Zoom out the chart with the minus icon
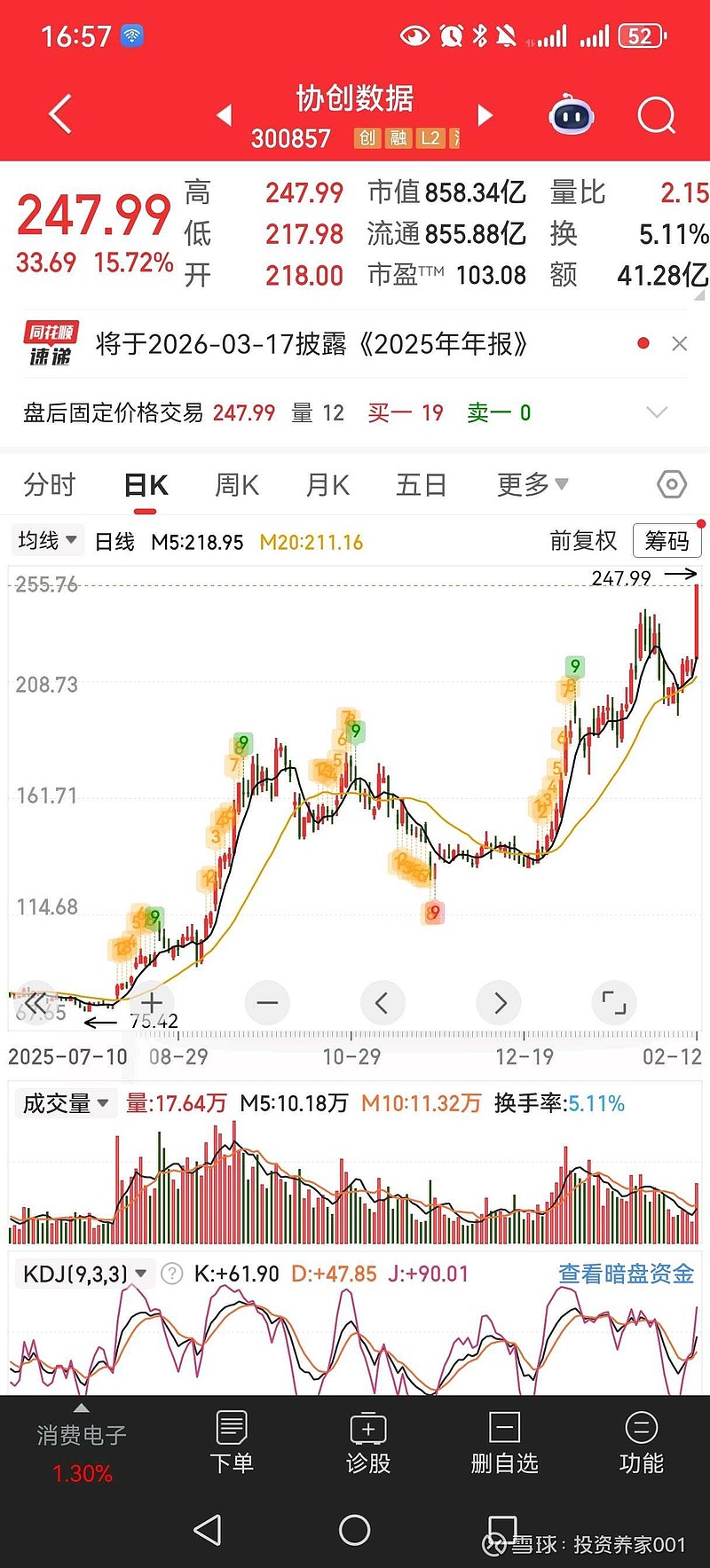 [x=267, y=1002]
